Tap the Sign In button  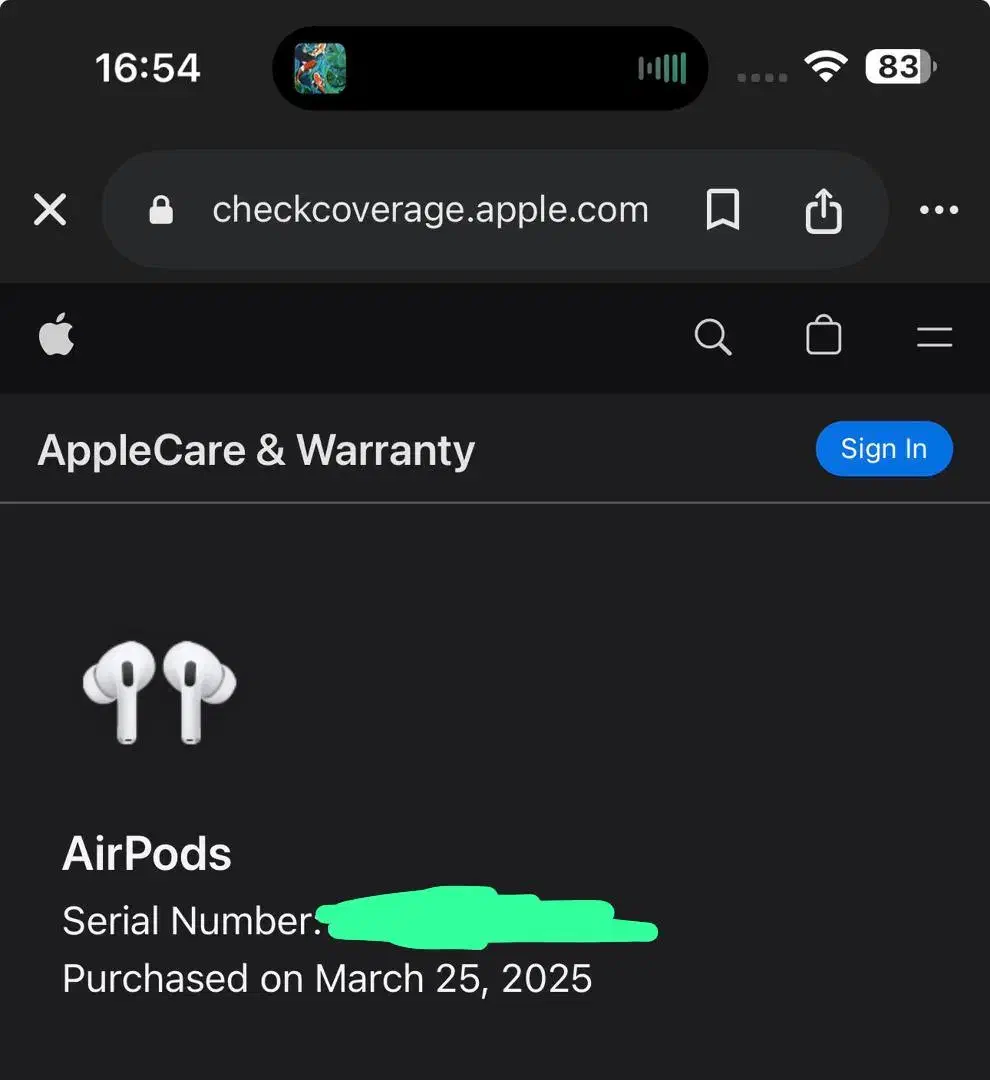[884, 448]
